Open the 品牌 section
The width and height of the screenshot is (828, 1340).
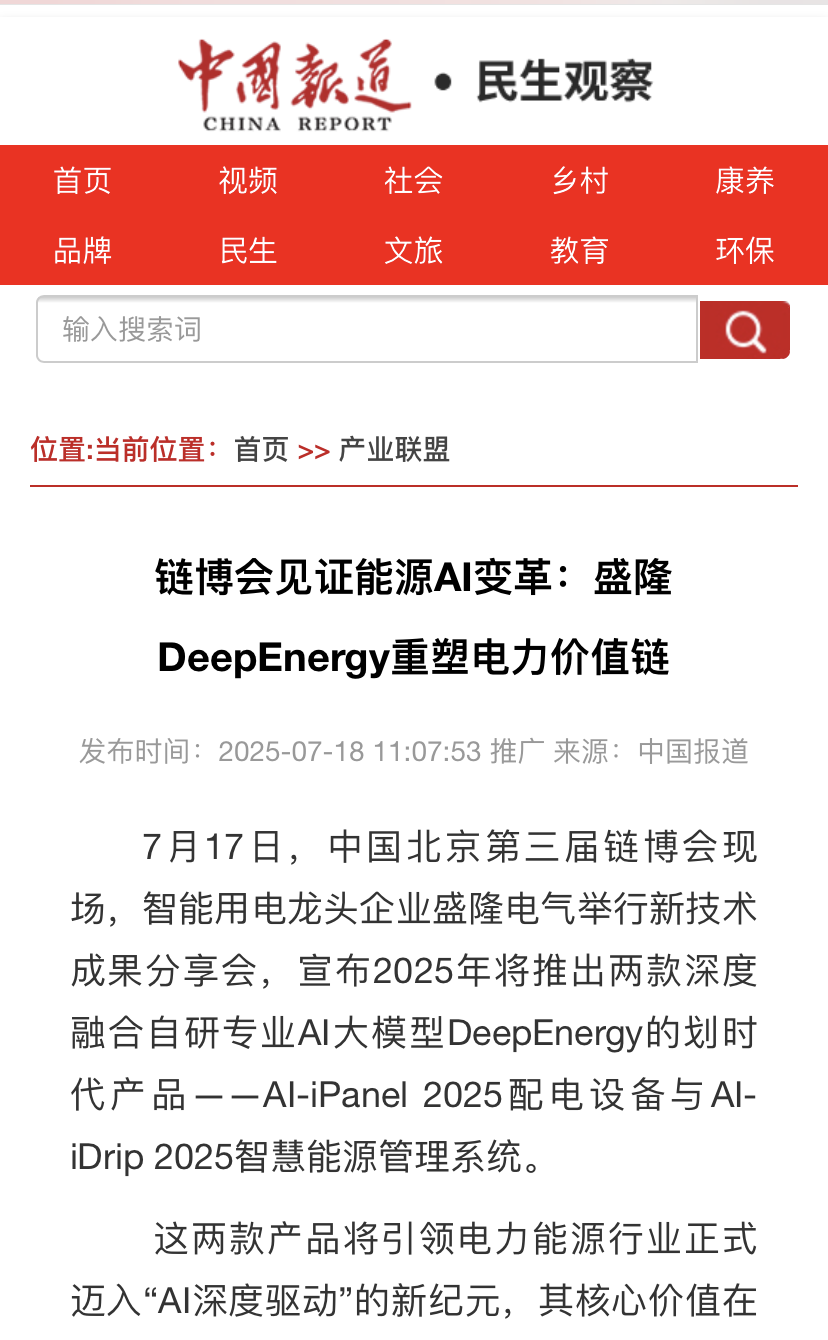click(x=82, y=250)
